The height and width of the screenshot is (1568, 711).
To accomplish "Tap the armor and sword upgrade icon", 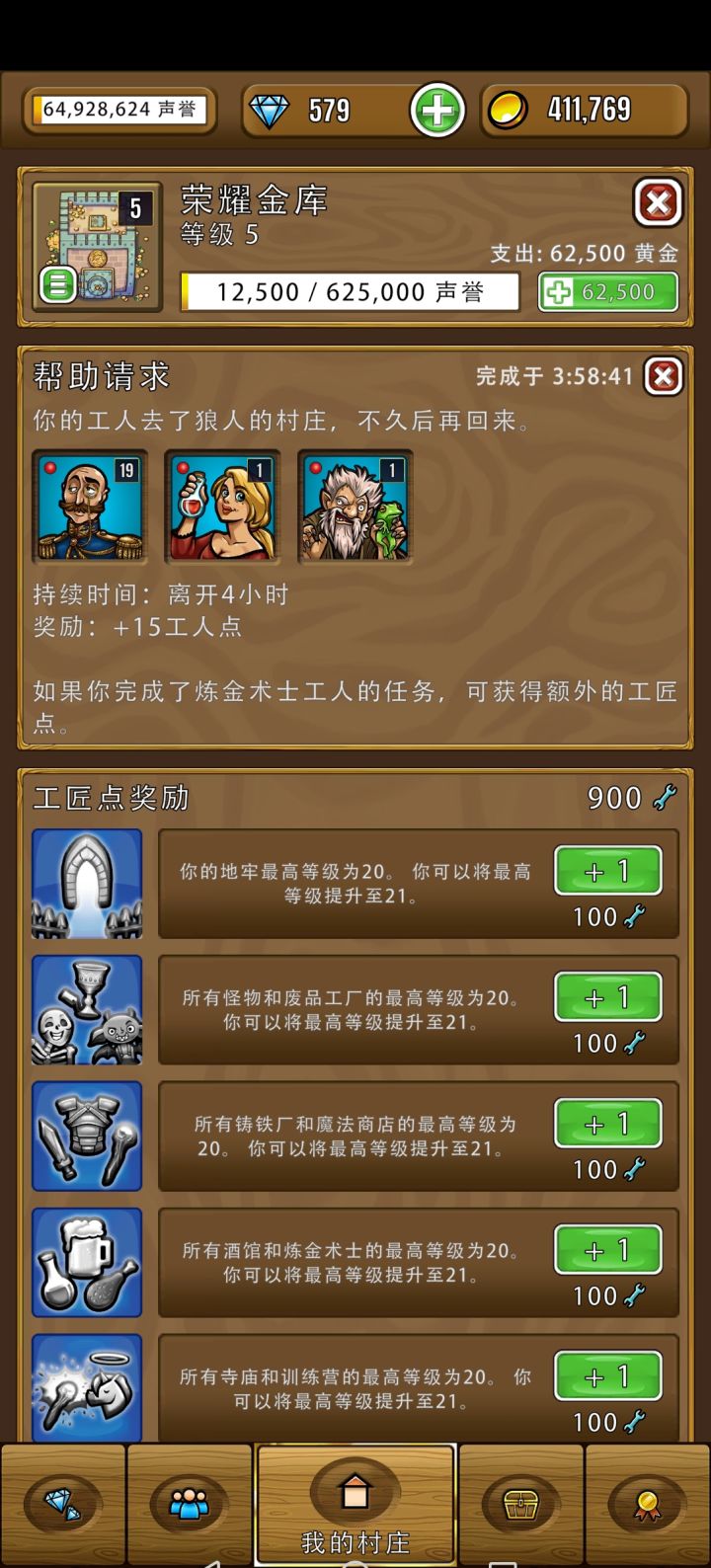I will tap(87, 1137).
